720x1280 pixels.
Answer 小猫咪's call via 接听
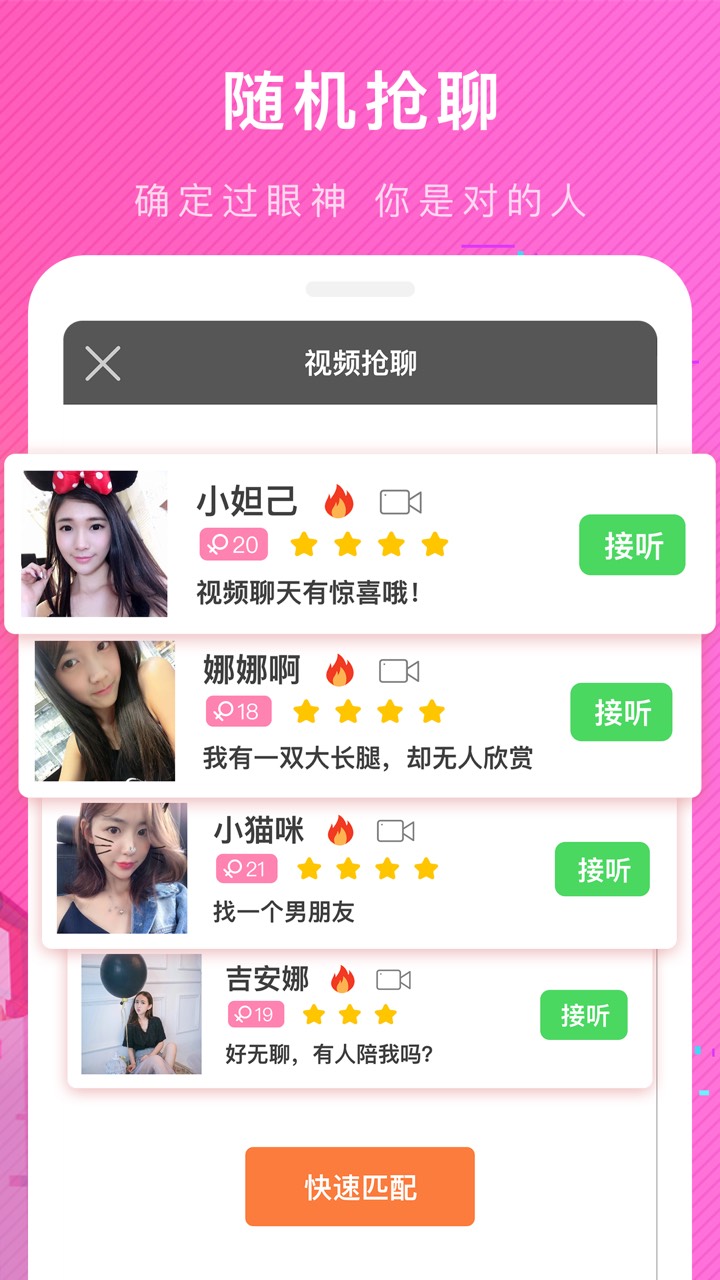[x=602, y=869]
